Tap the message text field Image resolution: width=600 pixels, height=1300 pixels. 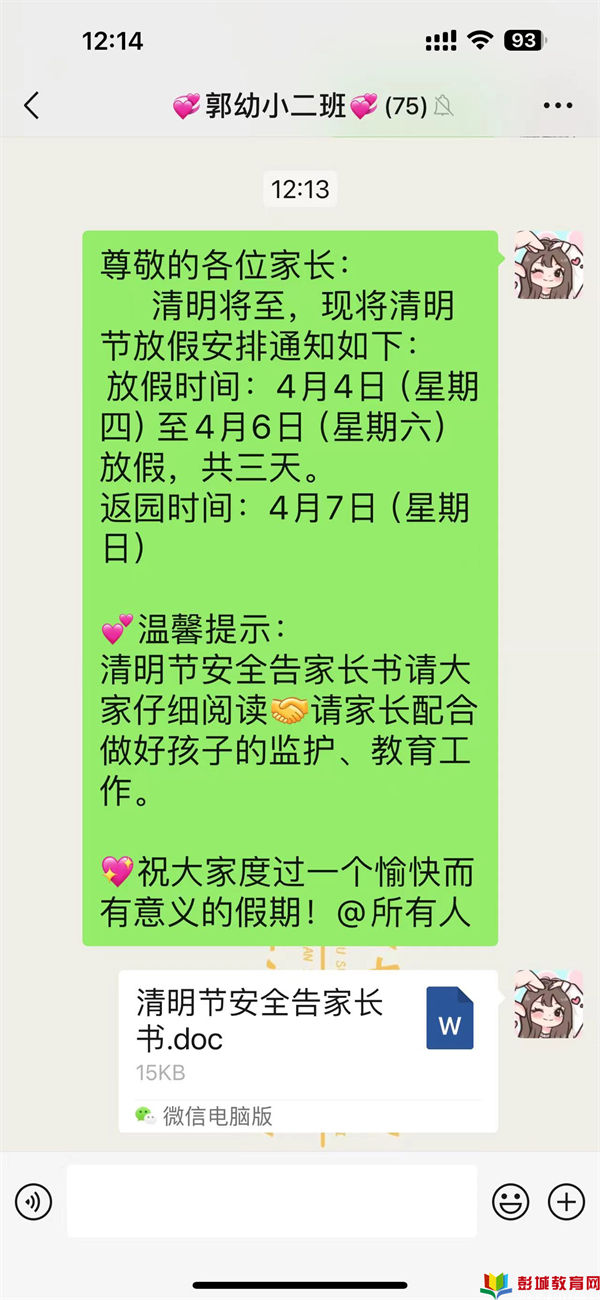(x=272, y=1201)
